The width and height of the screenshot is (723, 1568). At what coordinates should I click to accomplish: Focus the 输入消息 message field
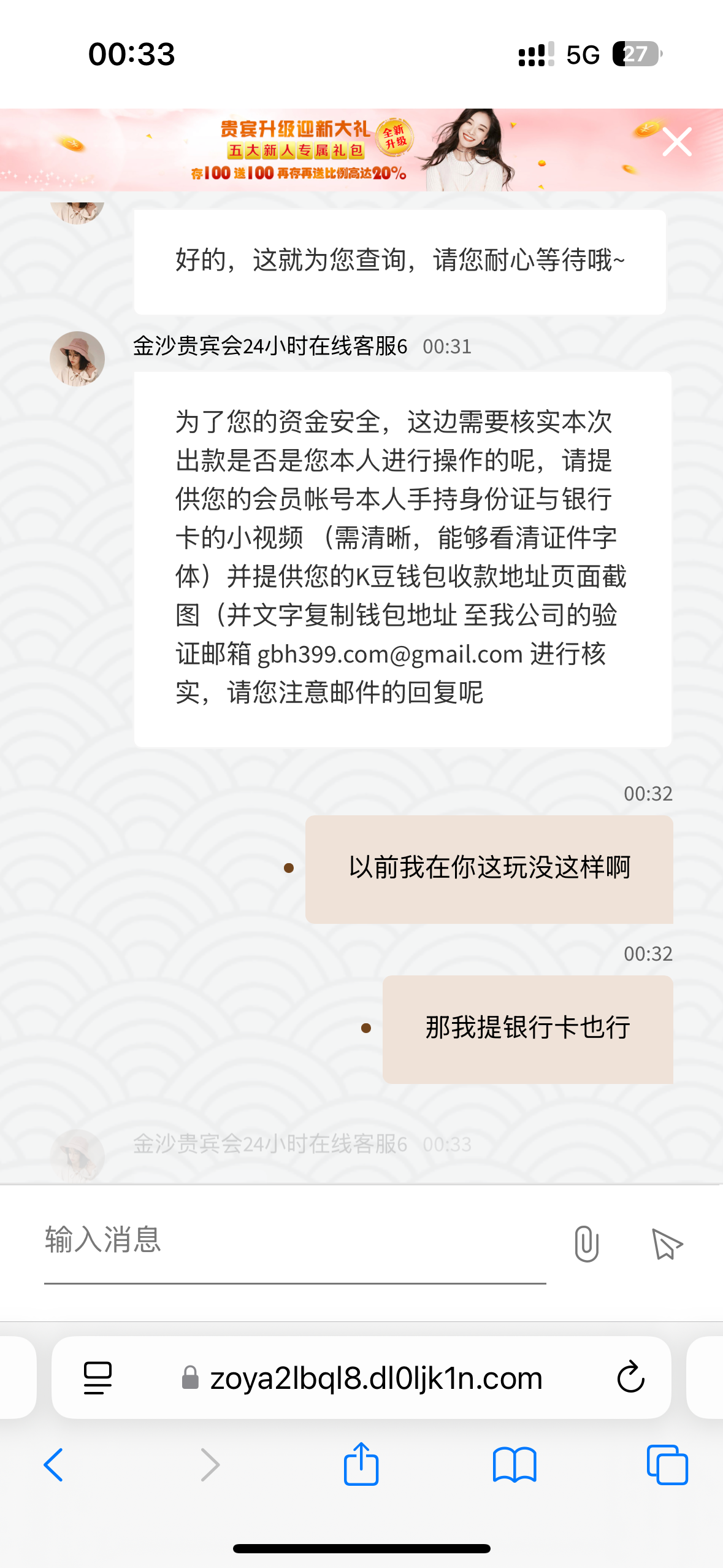(294, 1240)
